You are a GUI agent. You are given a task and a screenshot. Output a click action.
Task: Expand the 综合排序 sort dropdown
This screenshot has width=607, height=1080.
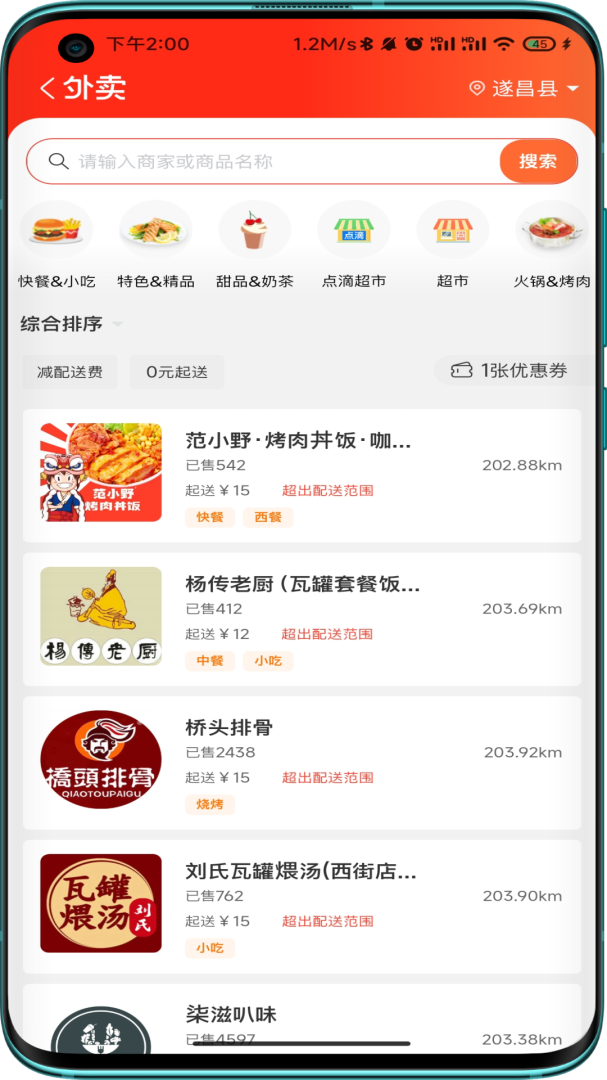pyautogui.click(x=72, y=324)
